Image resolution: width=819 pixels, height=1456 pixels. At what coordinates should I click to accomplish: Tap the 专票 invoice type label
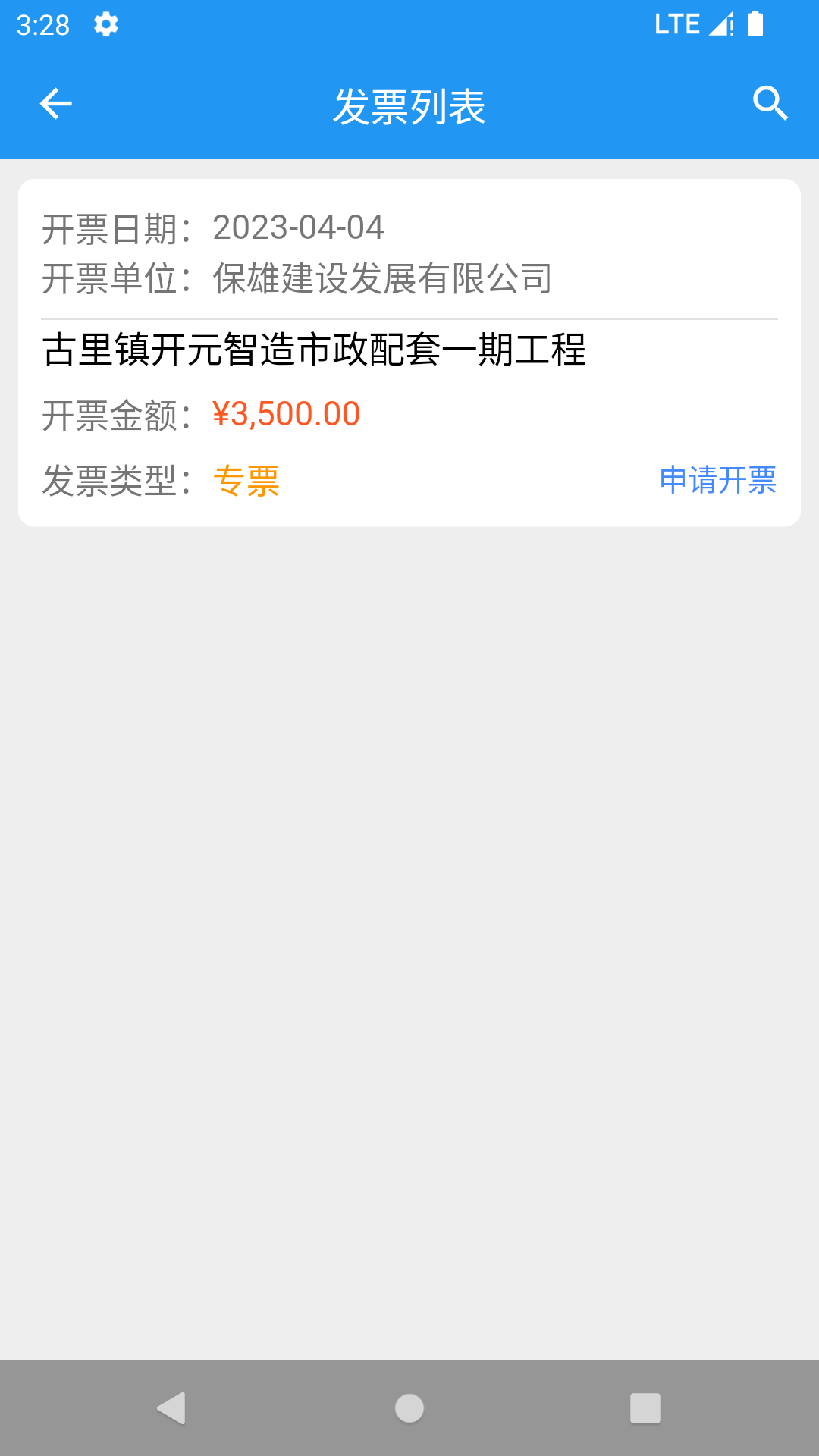[x=246, y=481]
